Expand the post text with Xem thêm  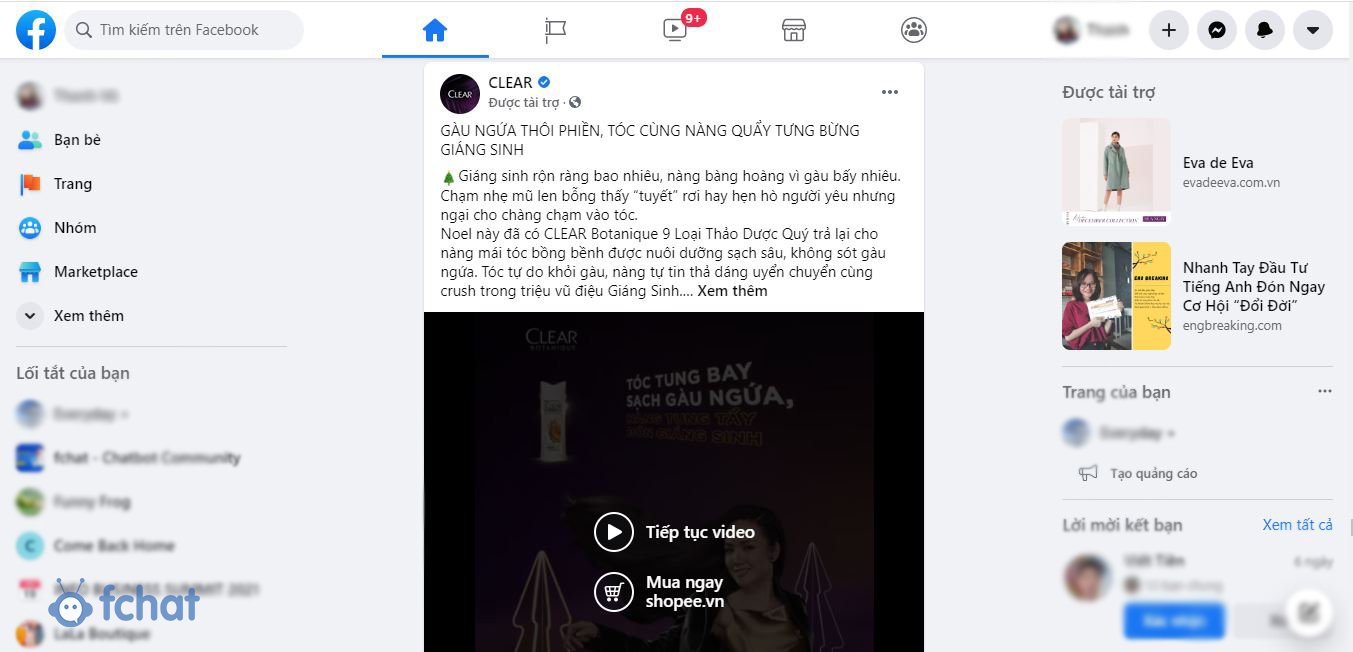tap(732, 291)
